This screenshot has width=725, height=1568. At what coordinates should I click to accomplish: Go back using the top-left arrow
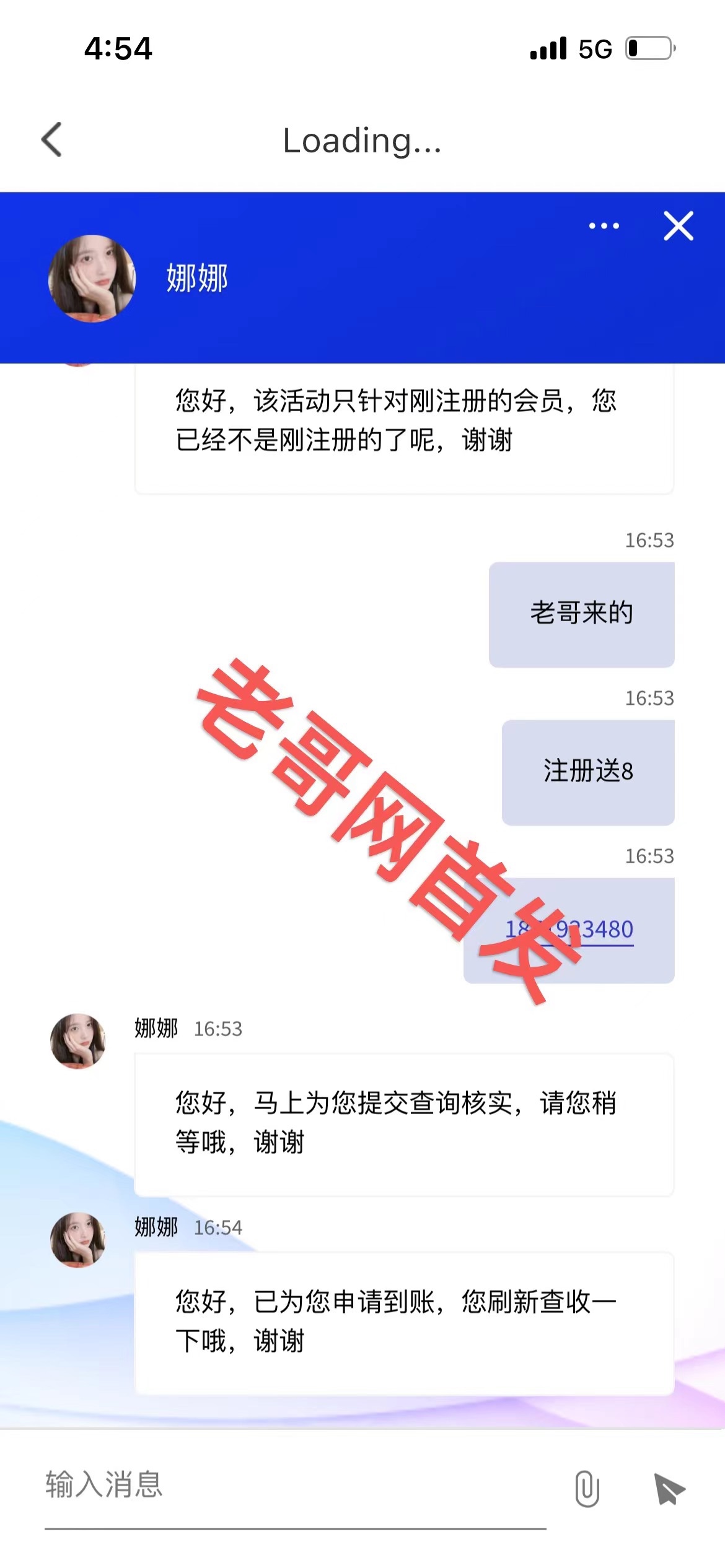click(x=52, y=140)
